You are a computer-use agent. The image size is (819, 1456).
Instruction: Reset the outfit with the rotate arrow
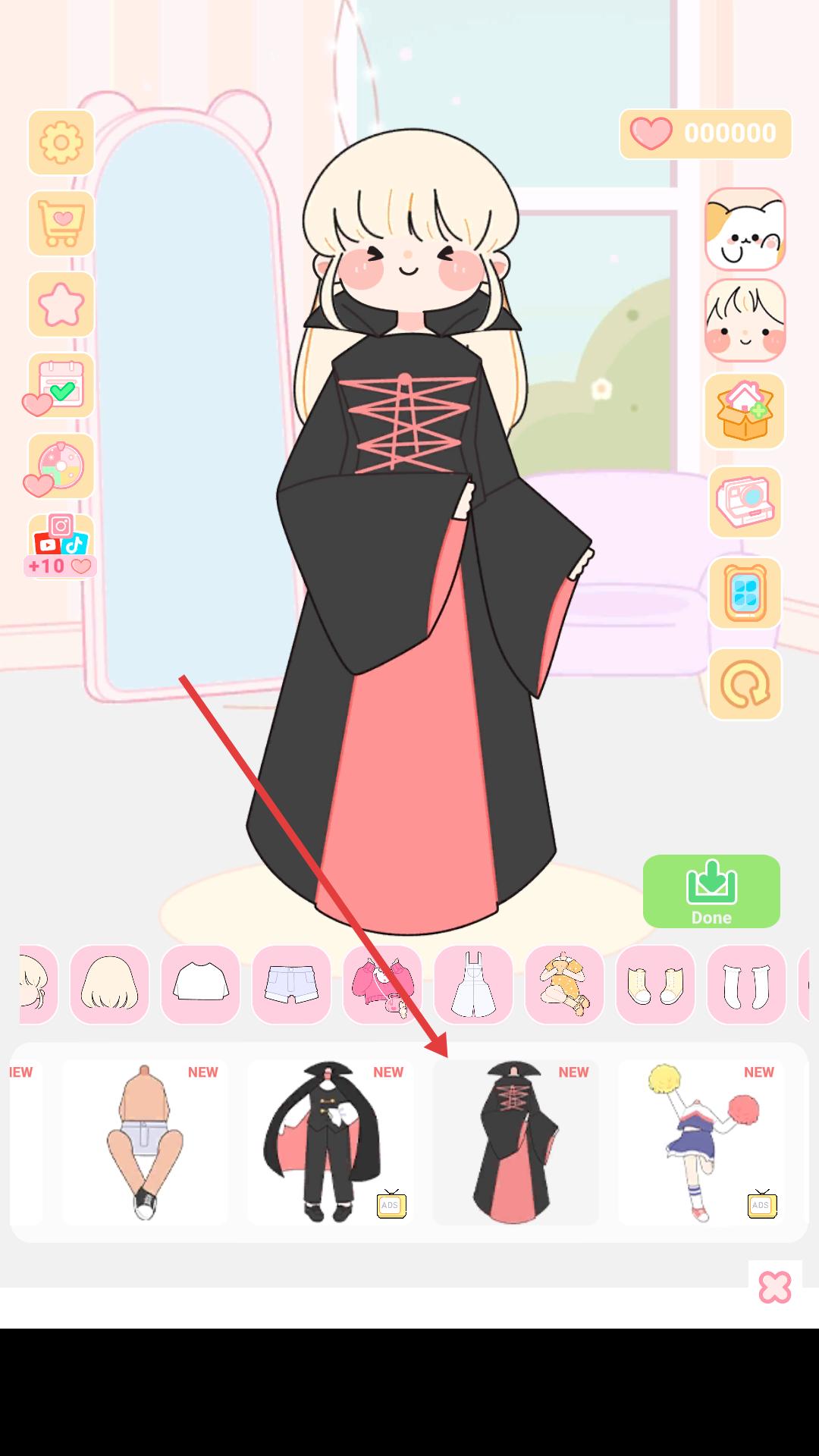(x=745, y=684)
